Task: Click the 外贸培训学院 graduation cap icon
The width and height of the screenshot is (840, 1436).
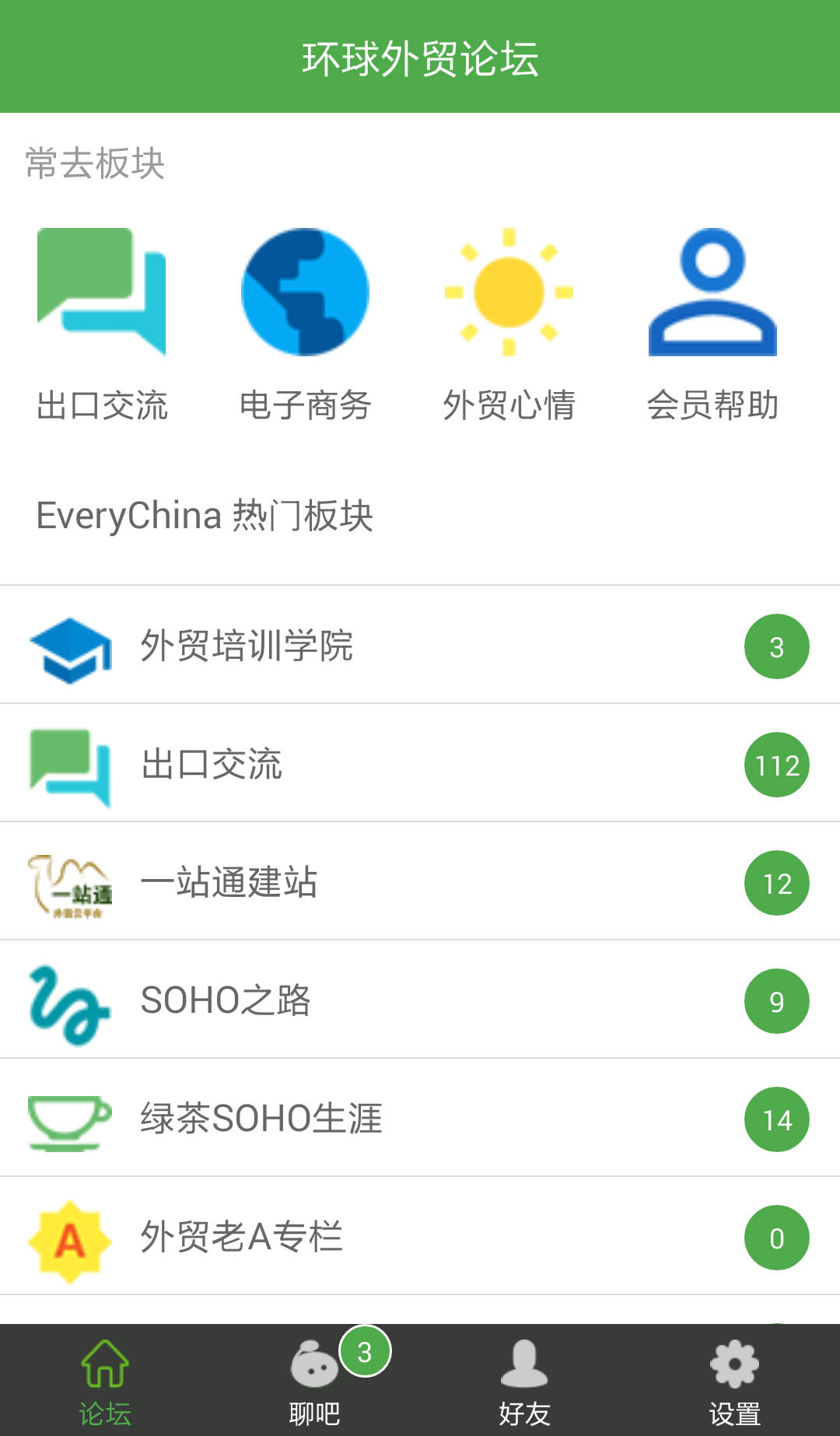Action: 68,646
